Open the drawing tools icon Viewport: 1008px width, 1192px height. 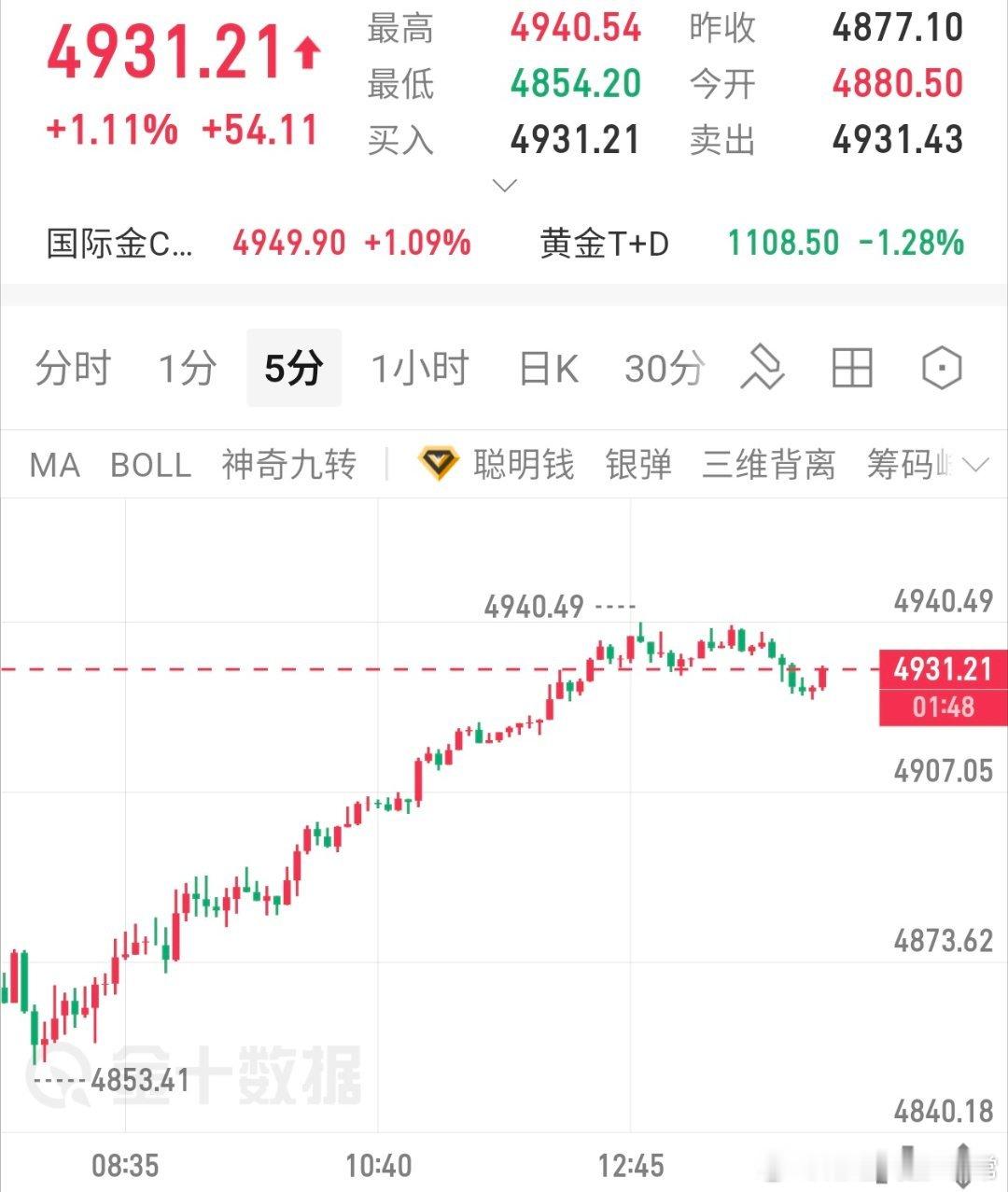(762, 368)
